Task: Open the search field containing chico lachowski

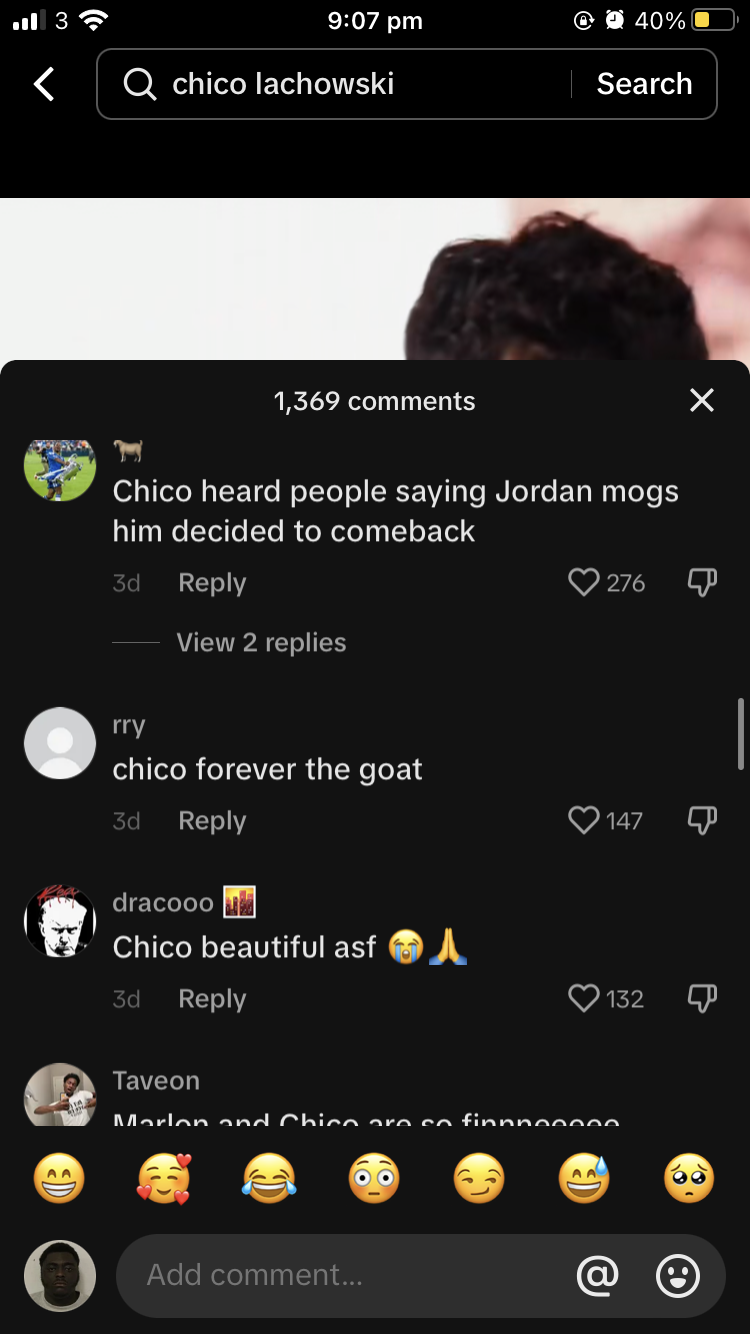Action: tap(340, 84)
